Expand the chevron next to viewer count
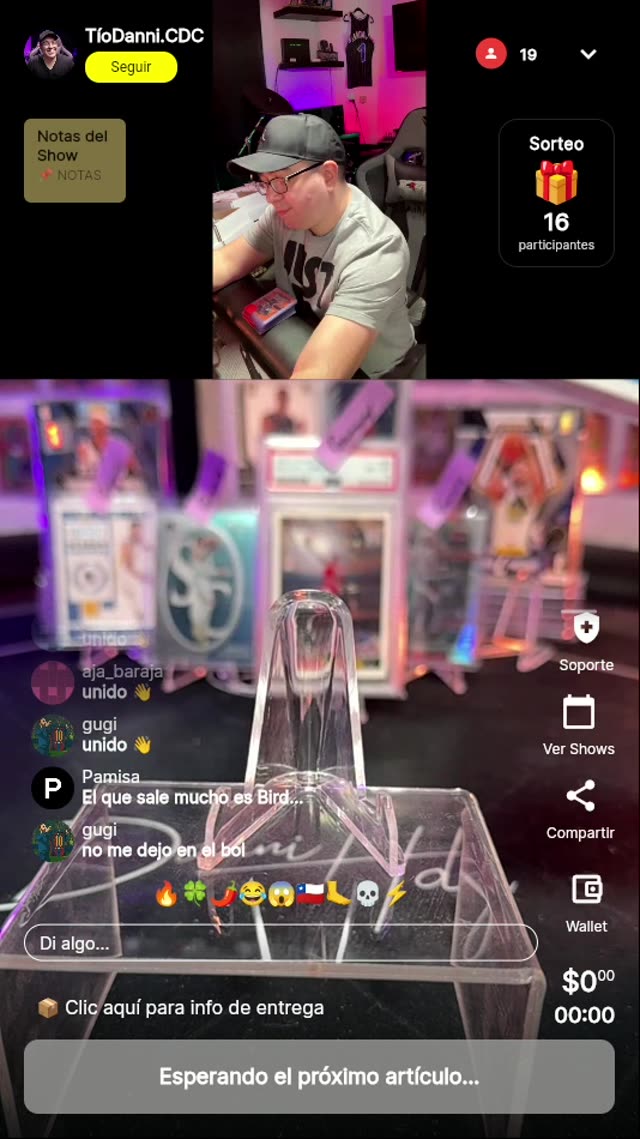The image size is (640, 1139). (588, 54)
